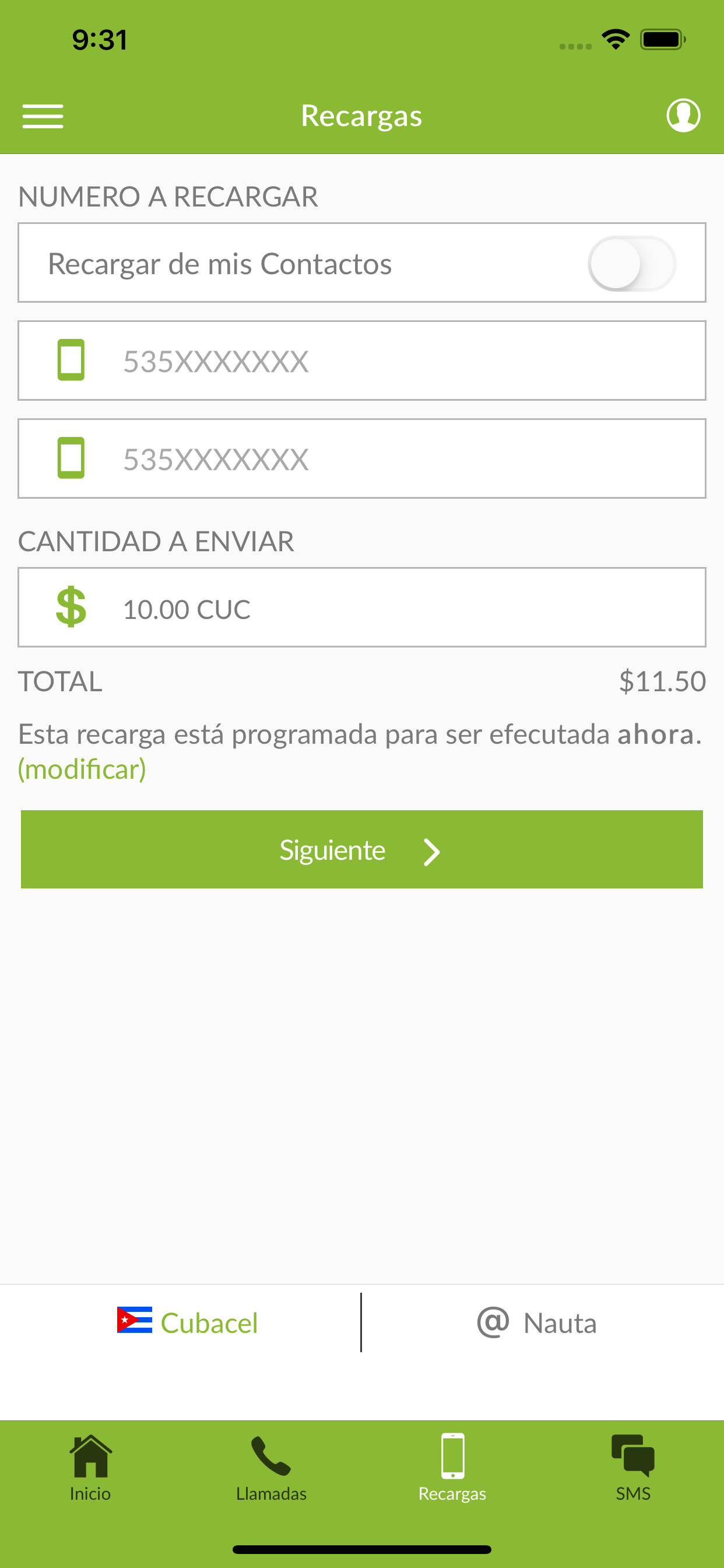Select the Cubacel recharge option

[187, 1322]
